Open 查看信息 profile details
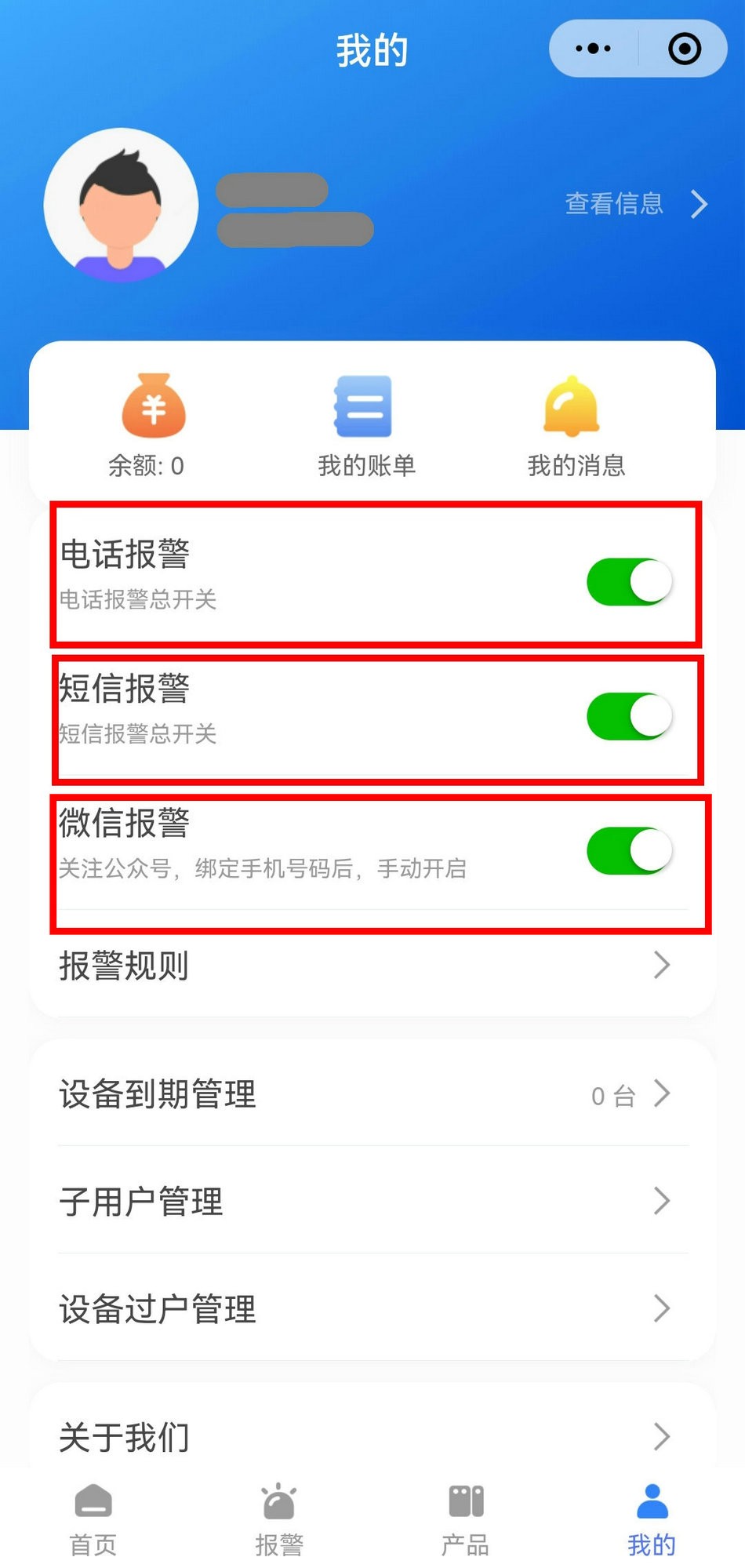This screenshot has height=1568, width=745. 635,204
